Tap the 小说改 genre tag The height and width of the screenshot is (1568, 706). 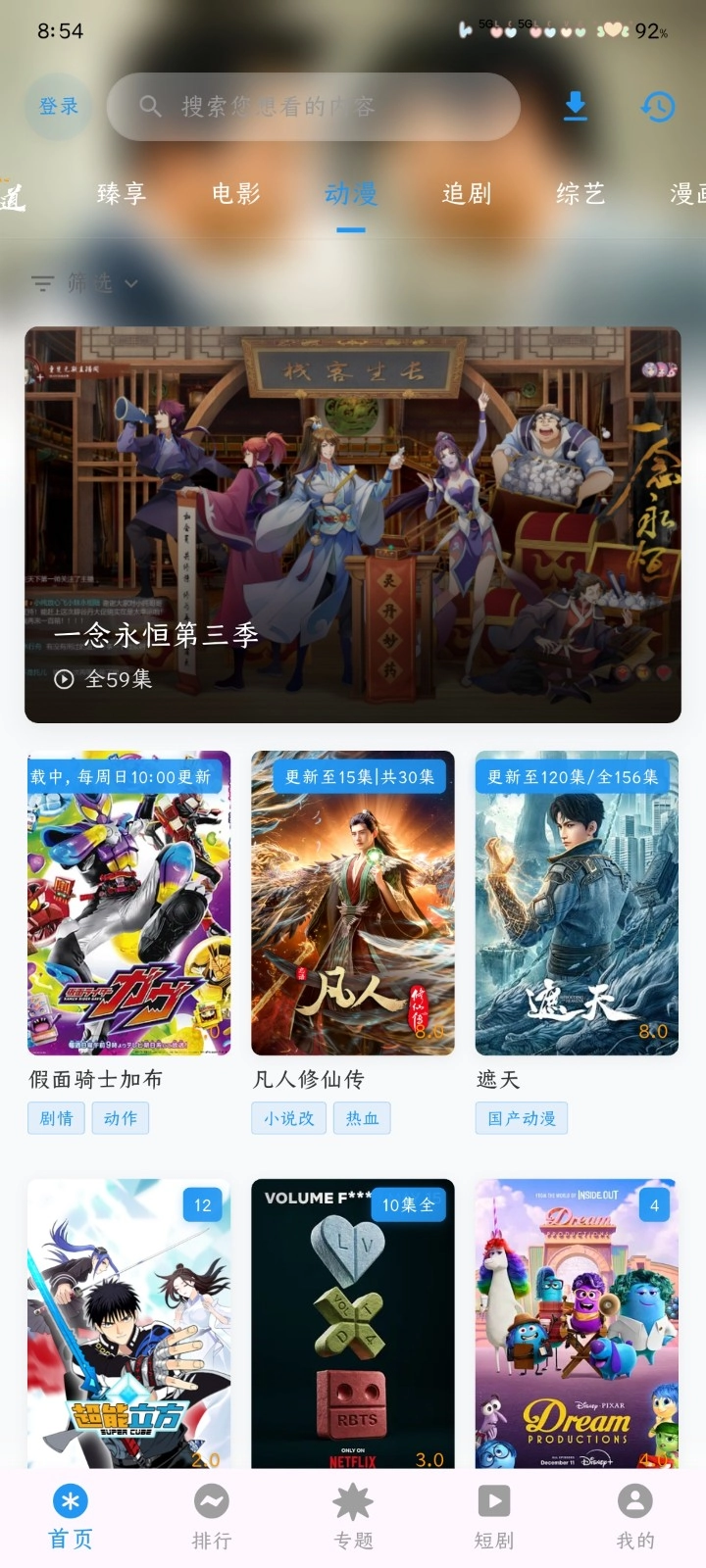click(x=288, y=1118)
